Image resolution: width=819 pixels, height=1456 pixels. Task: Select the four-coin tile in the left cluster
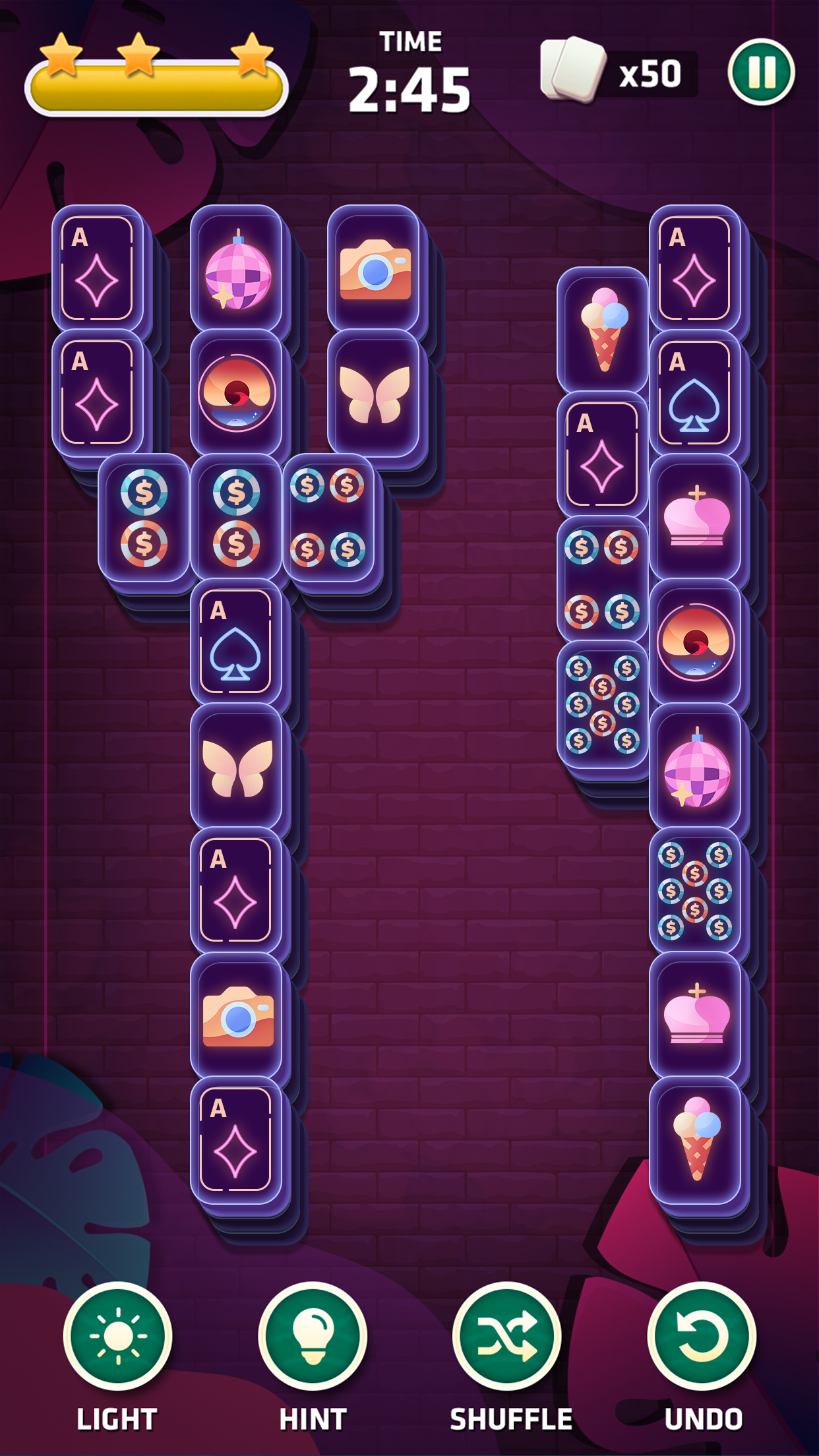tap(328, 518)
